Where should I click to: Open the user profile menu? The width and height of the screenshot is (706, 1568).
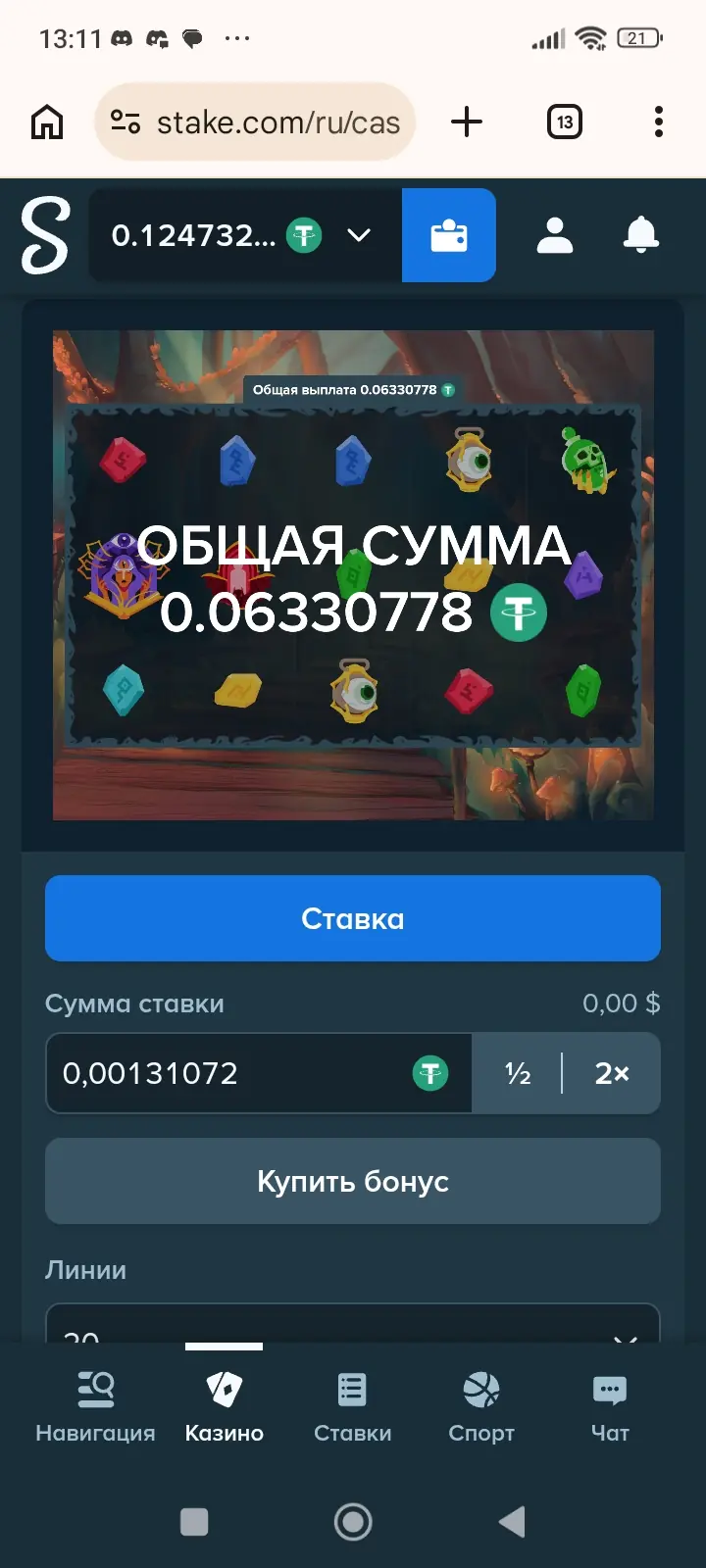pyautogui.click(x=555, y=235)
